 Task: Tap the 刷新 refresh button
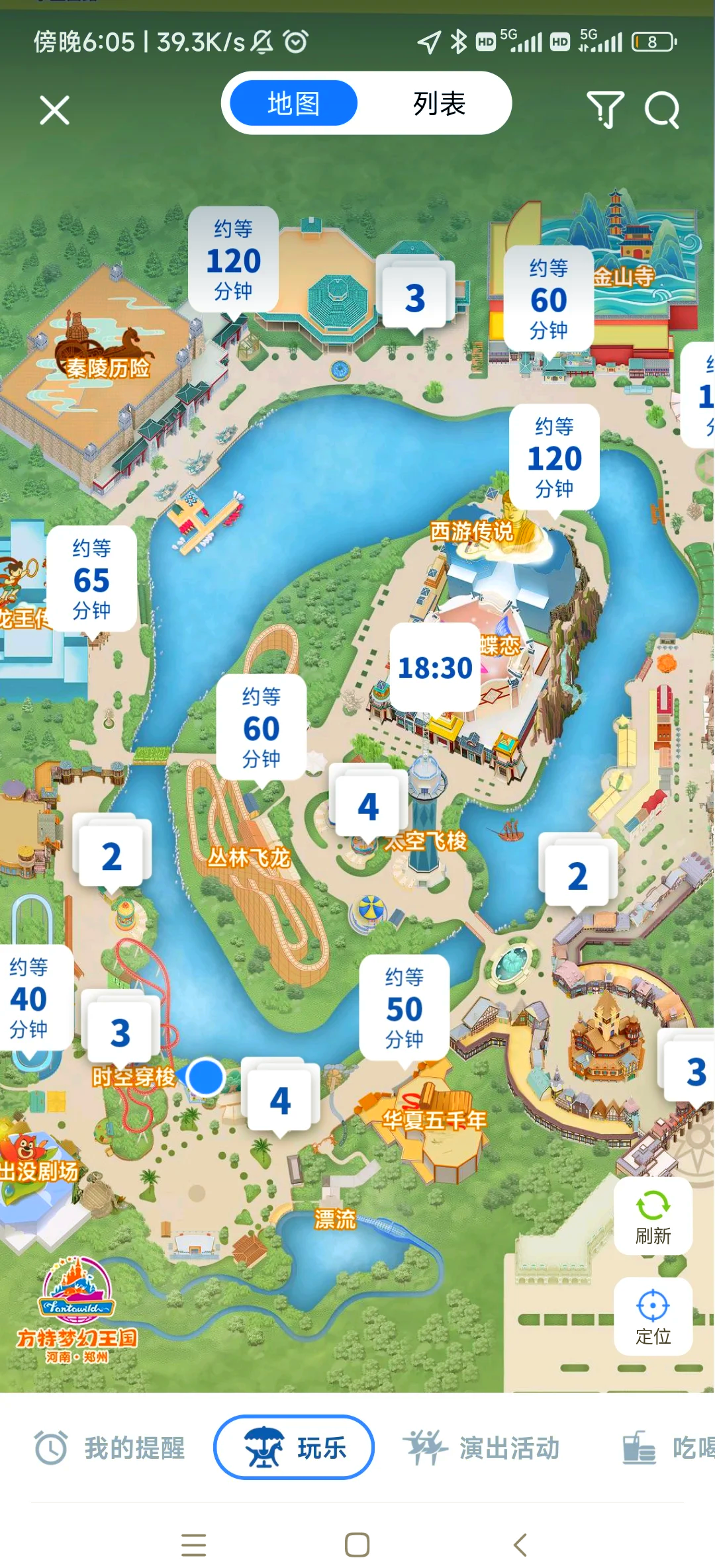[x=653, y=1216]
